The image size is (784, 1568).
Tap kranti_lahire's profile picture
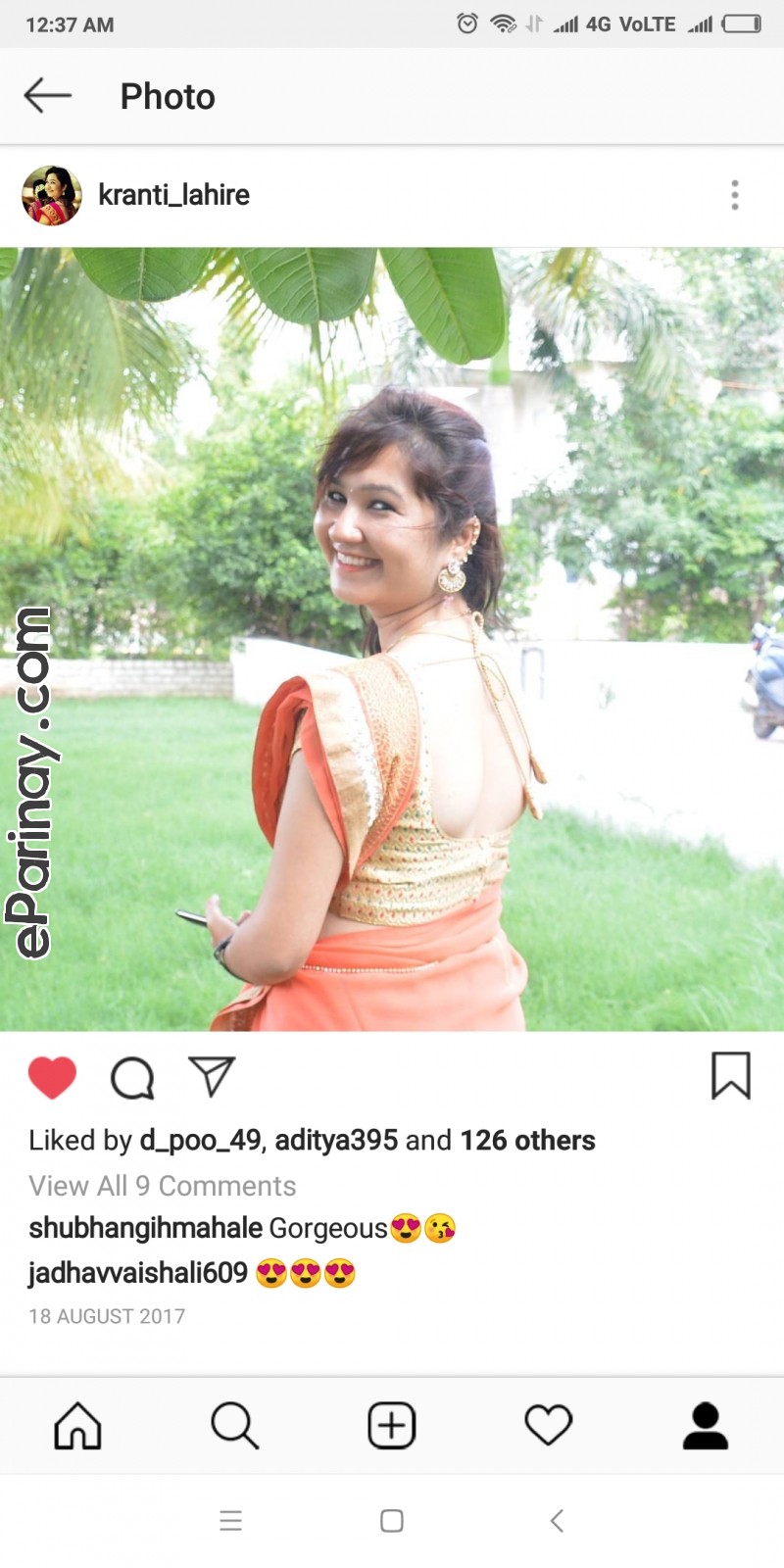pos(52,195)
